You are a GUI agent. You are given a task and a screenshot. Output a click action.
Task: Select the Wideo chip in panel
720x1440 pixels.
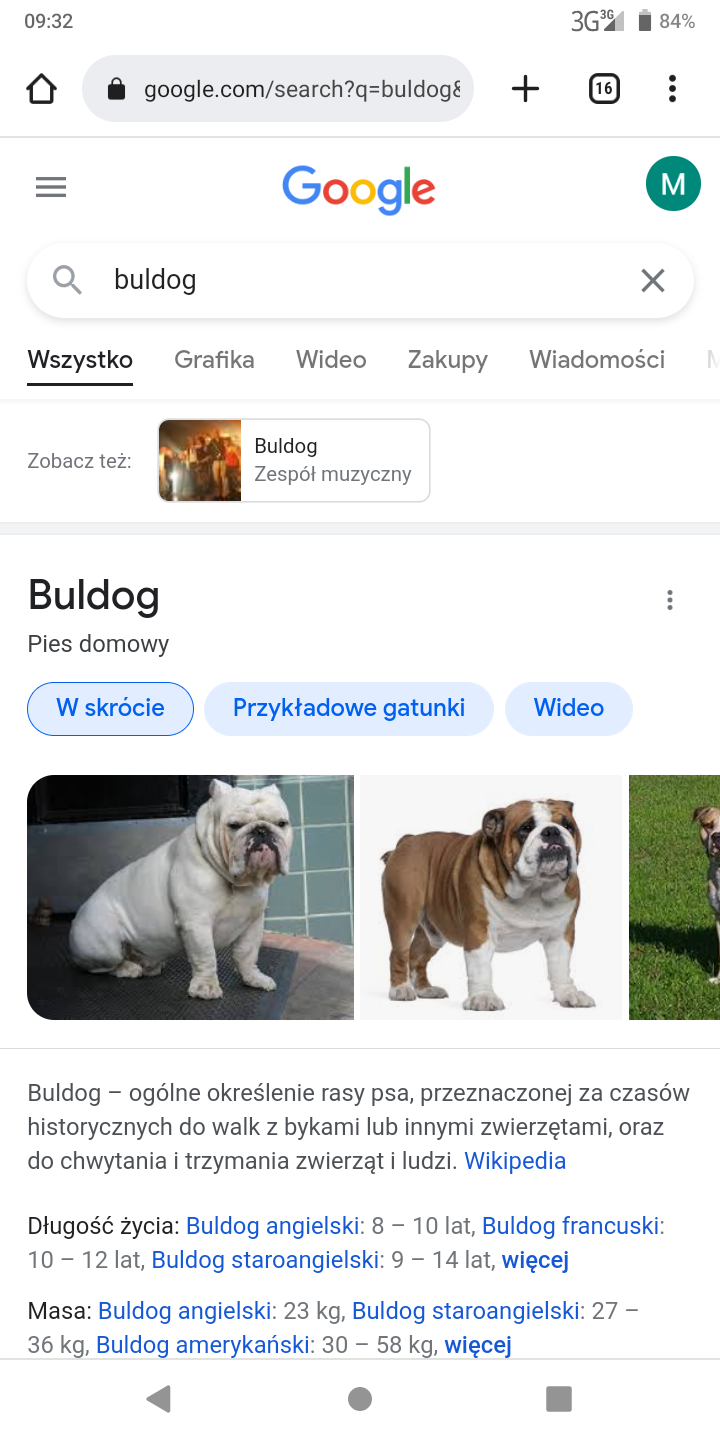pos(568,708)
